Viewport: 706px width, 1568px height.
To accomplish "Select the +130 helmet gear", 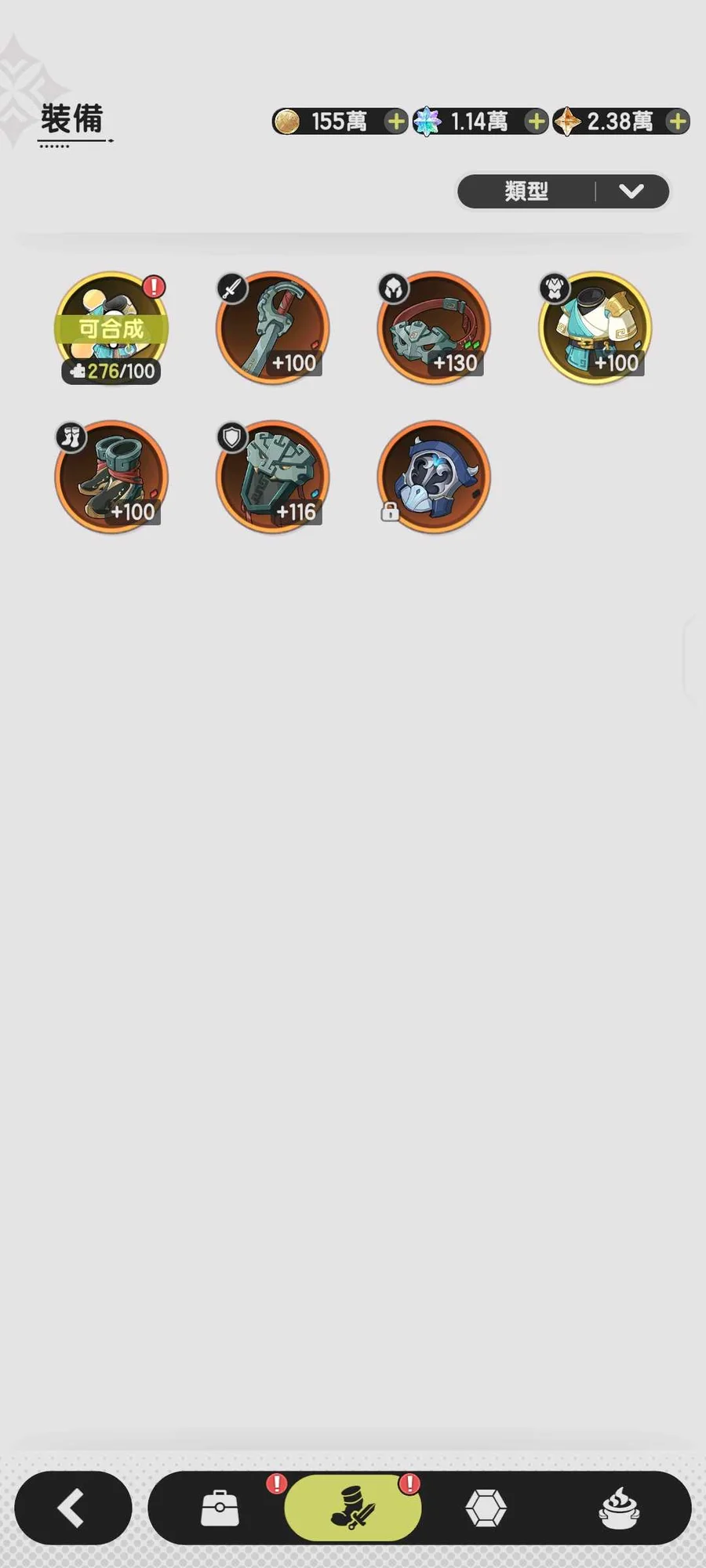I will point(434,328).
